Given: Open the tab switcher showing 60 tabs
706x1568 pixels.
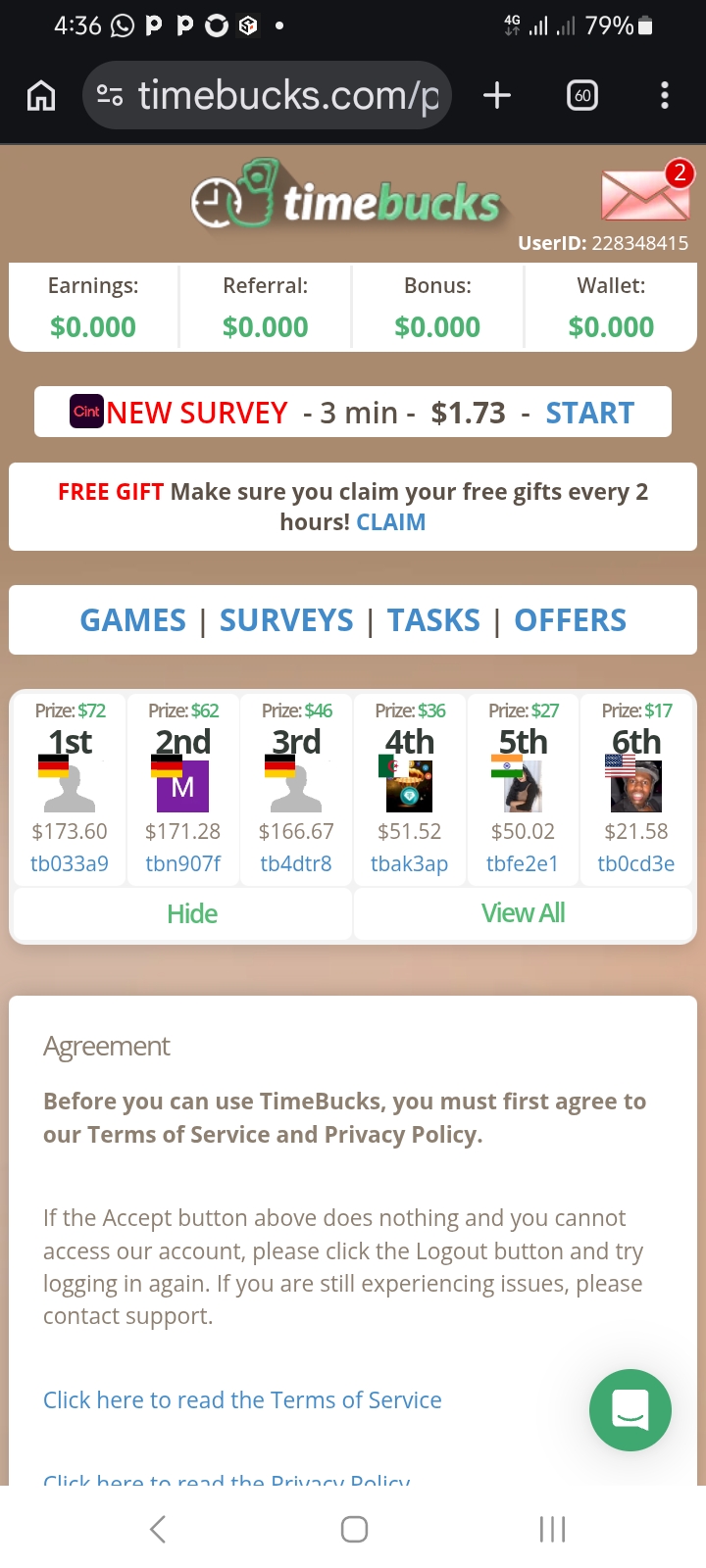Looking at the screenshot, I should [x=582, y=95].
